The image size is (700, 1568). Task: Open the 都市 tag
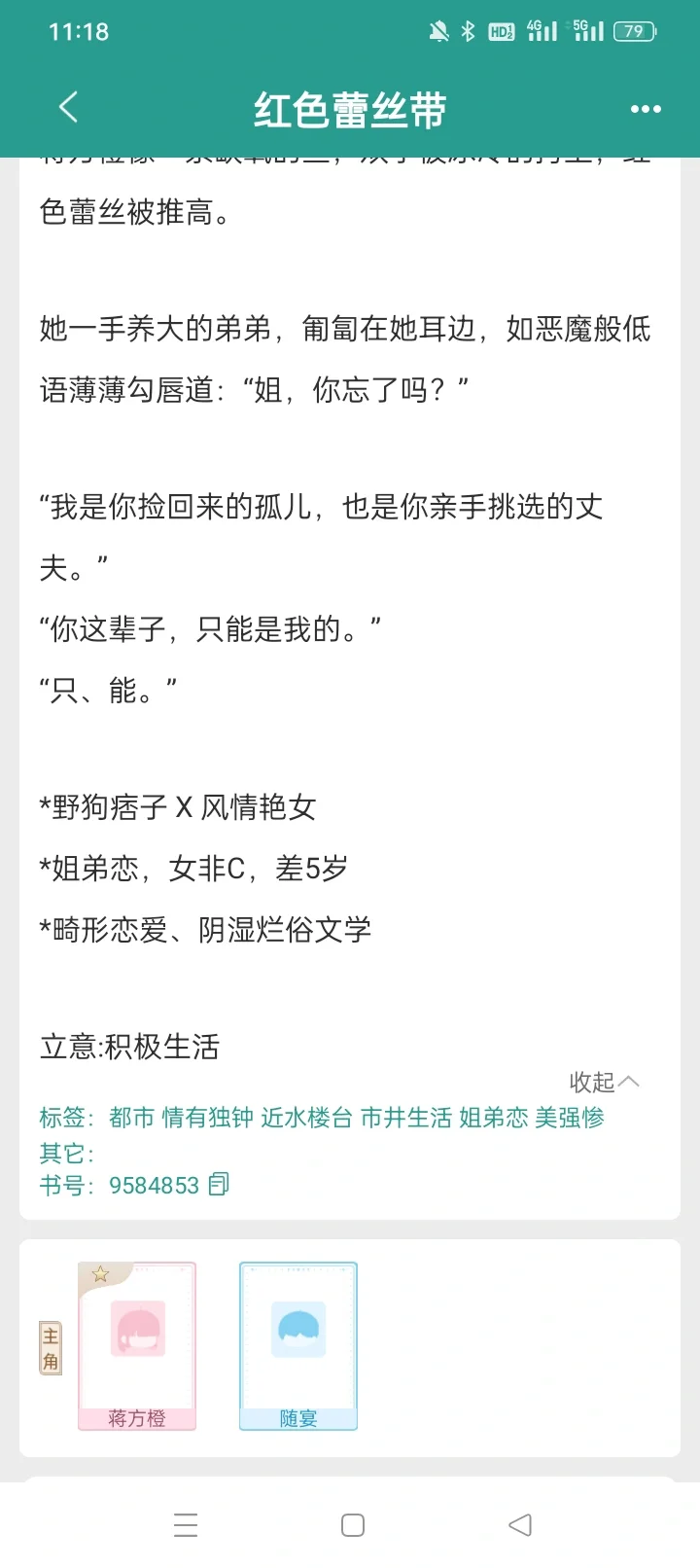[132, 1118]
